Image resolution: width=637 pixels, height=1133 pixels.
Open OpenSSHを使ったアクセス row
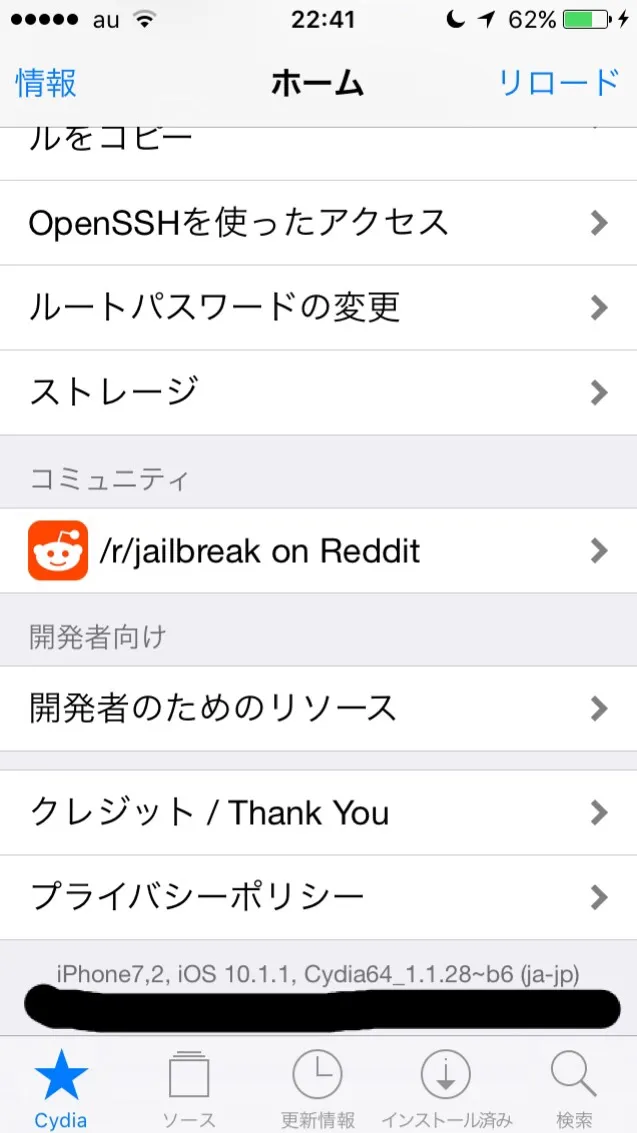coord(318,222)
